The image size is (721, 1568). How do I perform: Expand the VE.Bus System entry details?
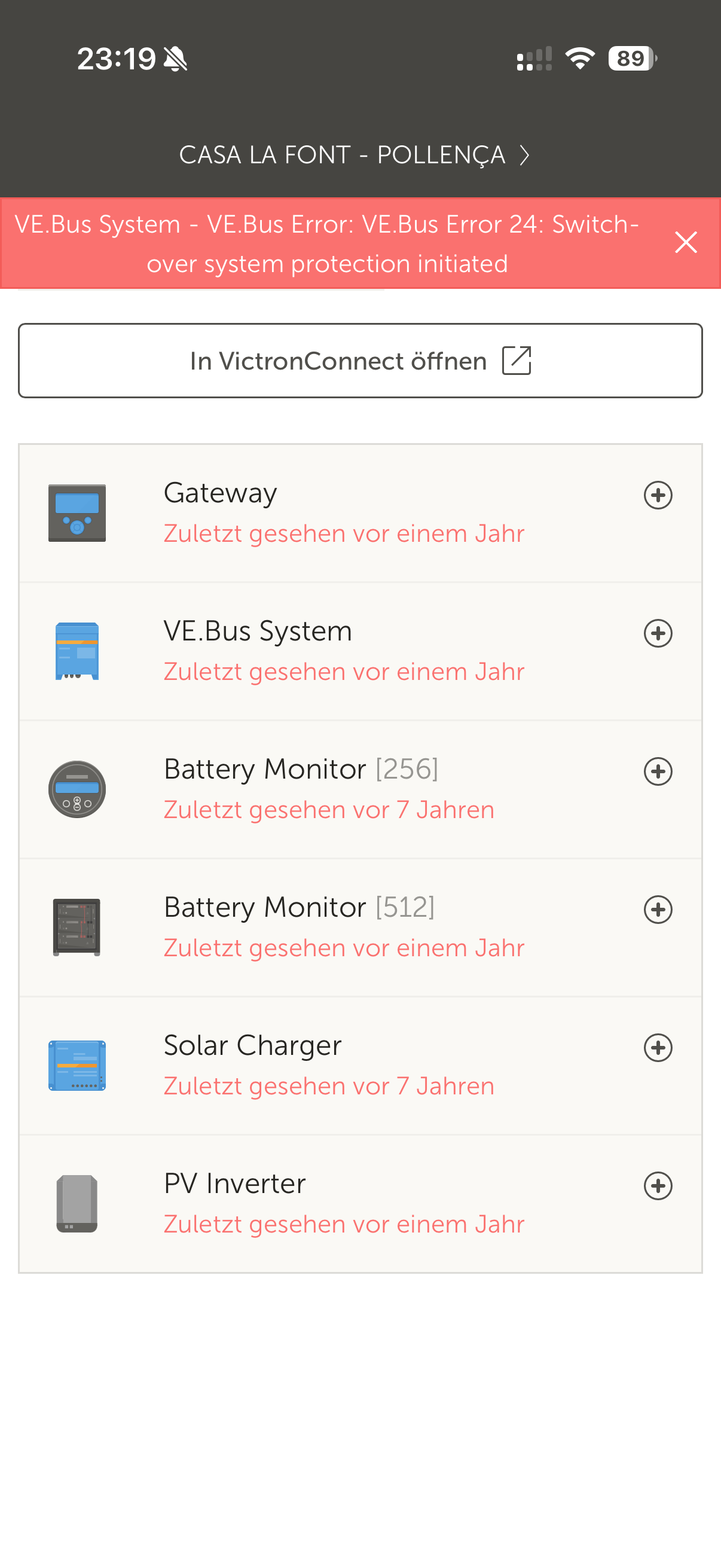click(658, 634)
